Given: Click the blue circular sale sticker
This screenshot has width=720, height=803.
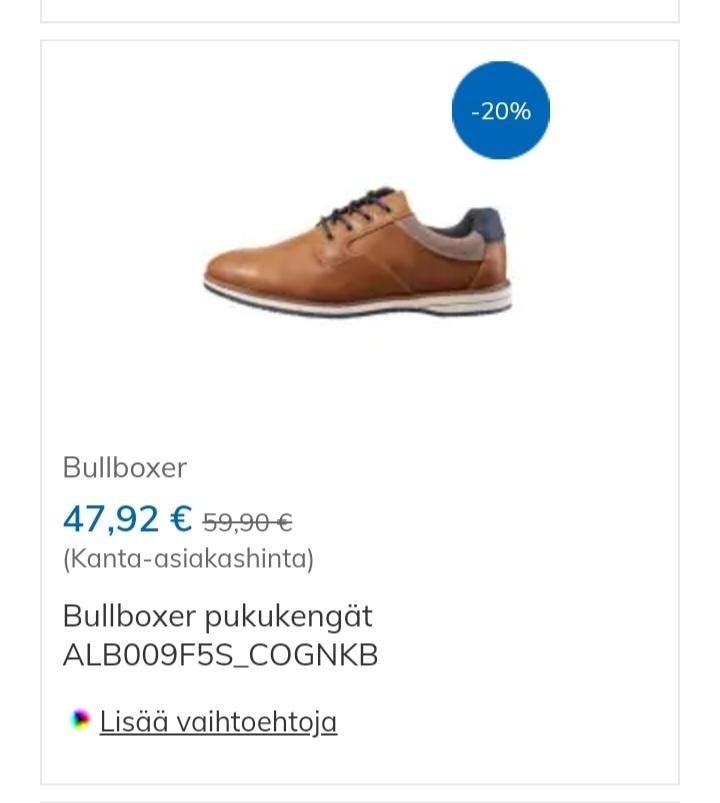Looking at the screenshot, I should point(500,110).
